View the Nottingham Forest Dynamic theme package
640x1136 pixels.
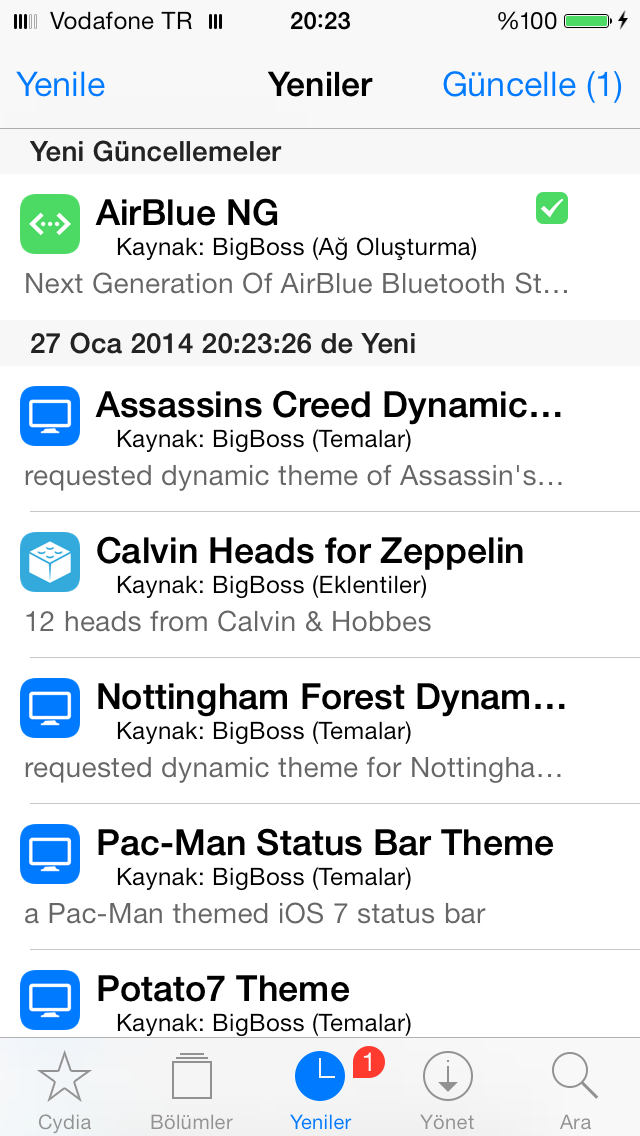(320, 731)
